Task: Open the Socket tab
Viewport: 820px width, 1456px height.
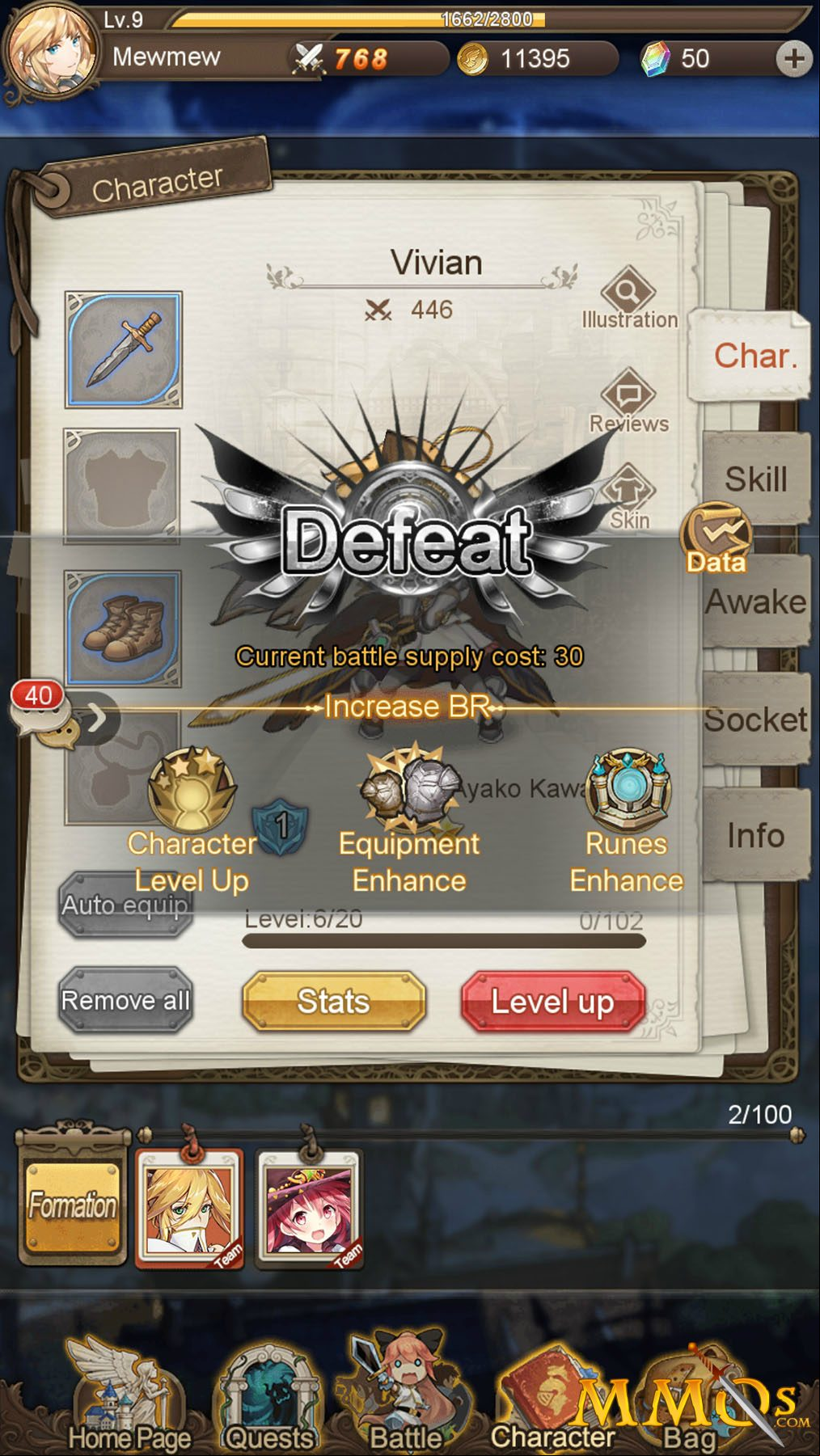Action: pyautogui.click(x=755, y=719)
